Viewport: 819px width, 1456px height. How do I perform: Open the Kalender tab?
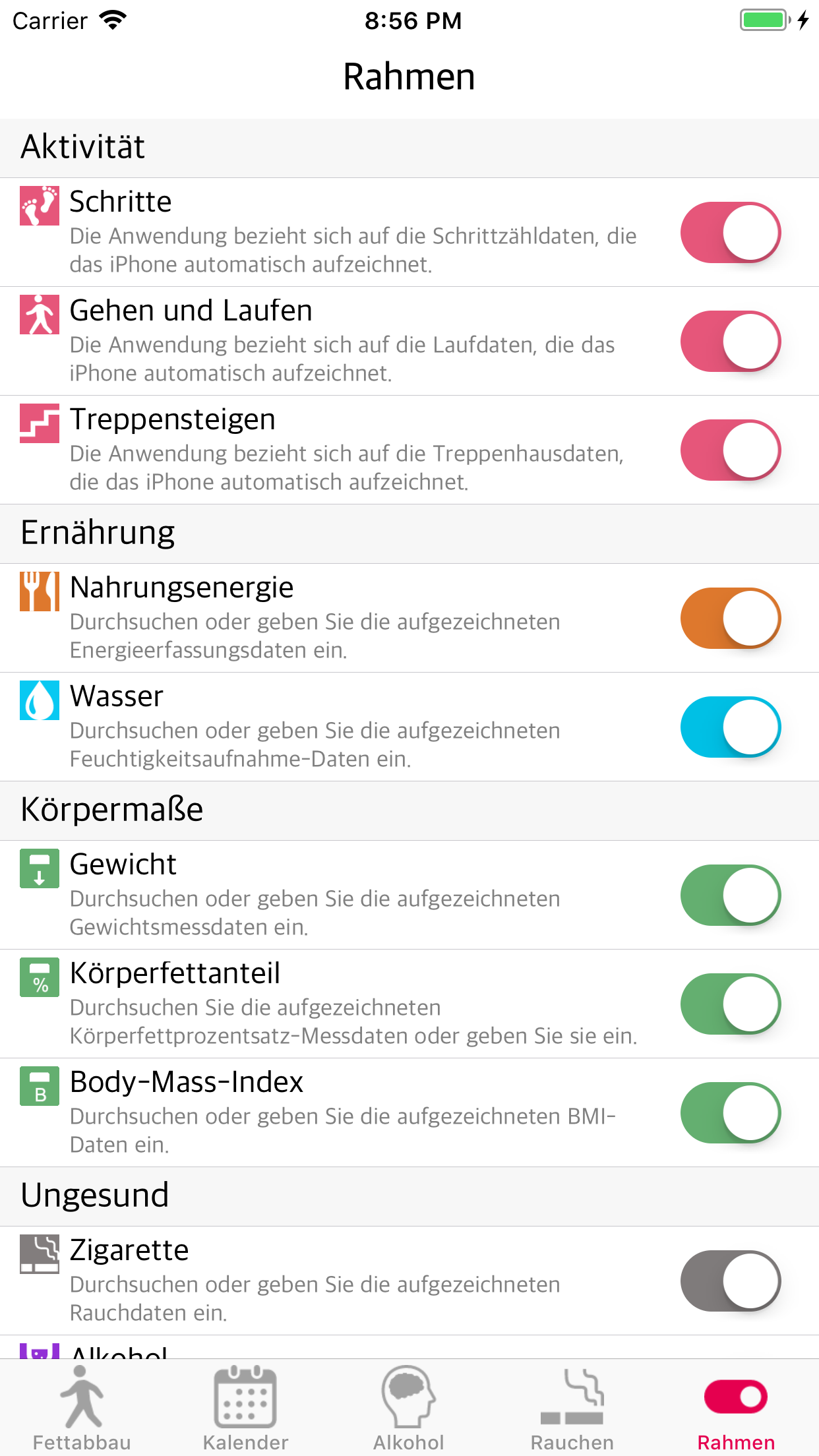tap(245, 1409)
